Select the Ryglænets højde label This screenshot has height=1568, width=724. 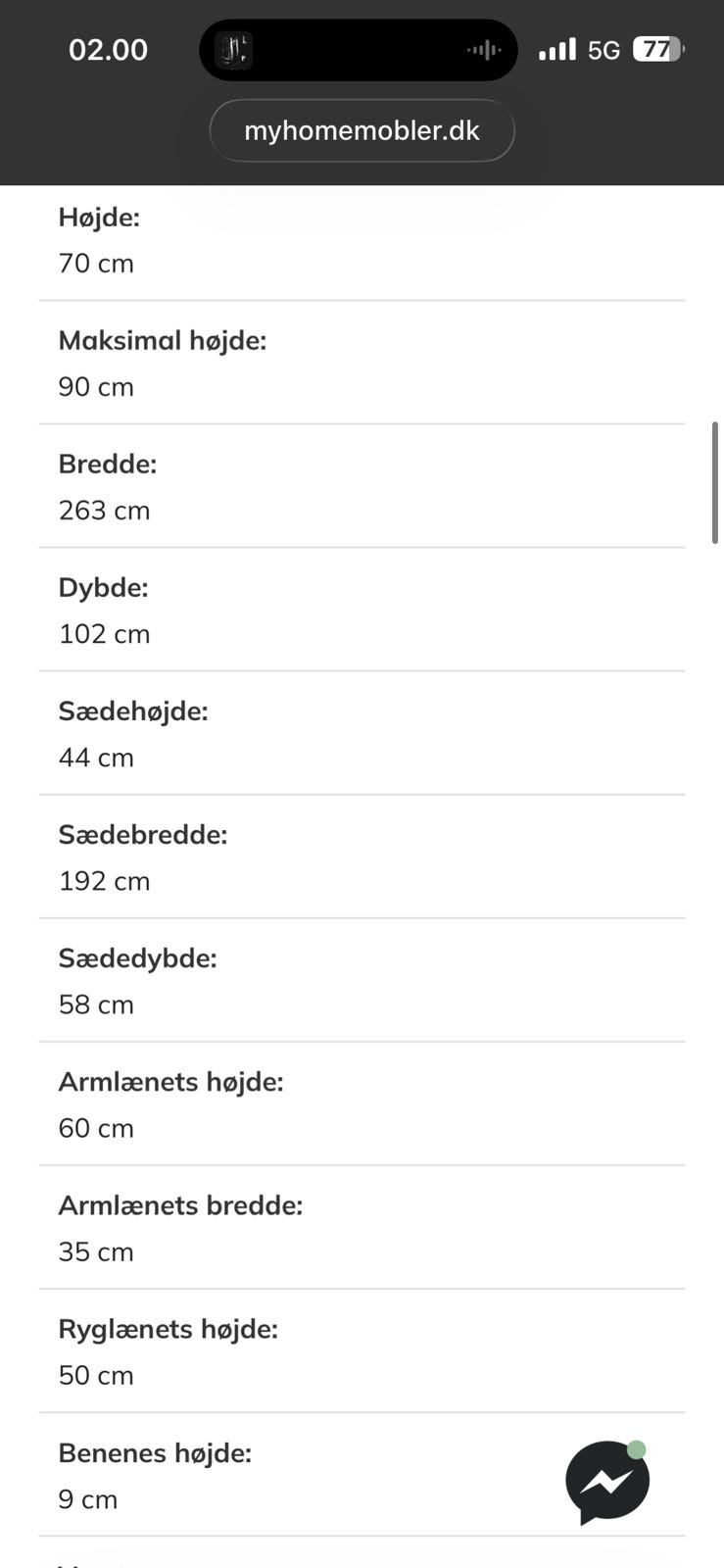[168, 1328]
